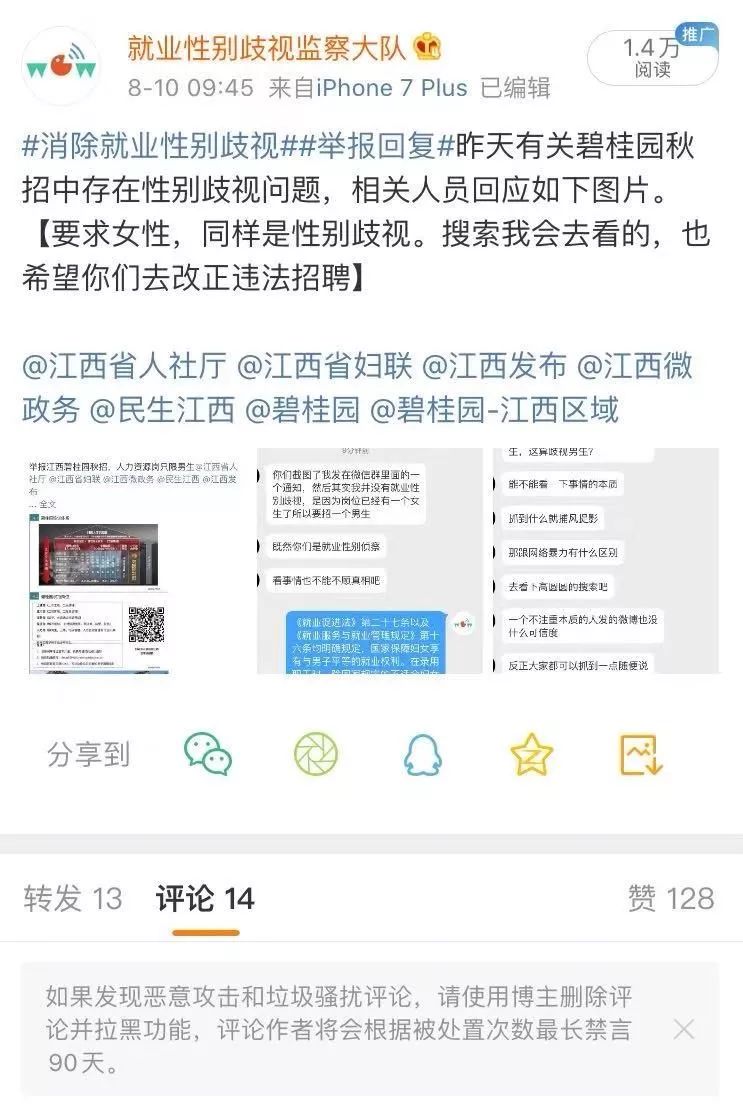The image size is (743, 1115).
Task: Dismiss the malicious comments notice
Action: pyautogui.click(x=684, y=1029)
